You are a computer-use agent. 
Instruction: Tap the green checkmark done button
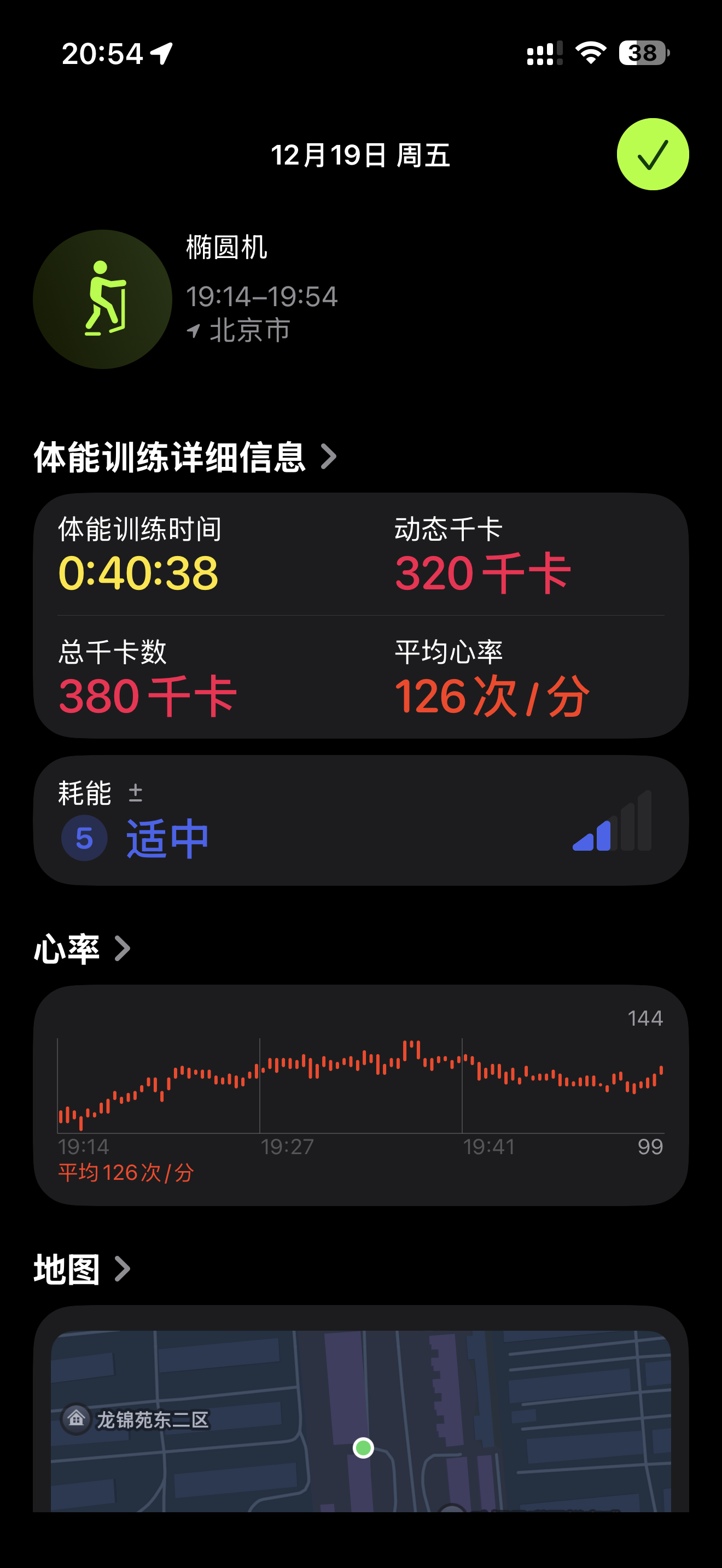click(653, 154)
